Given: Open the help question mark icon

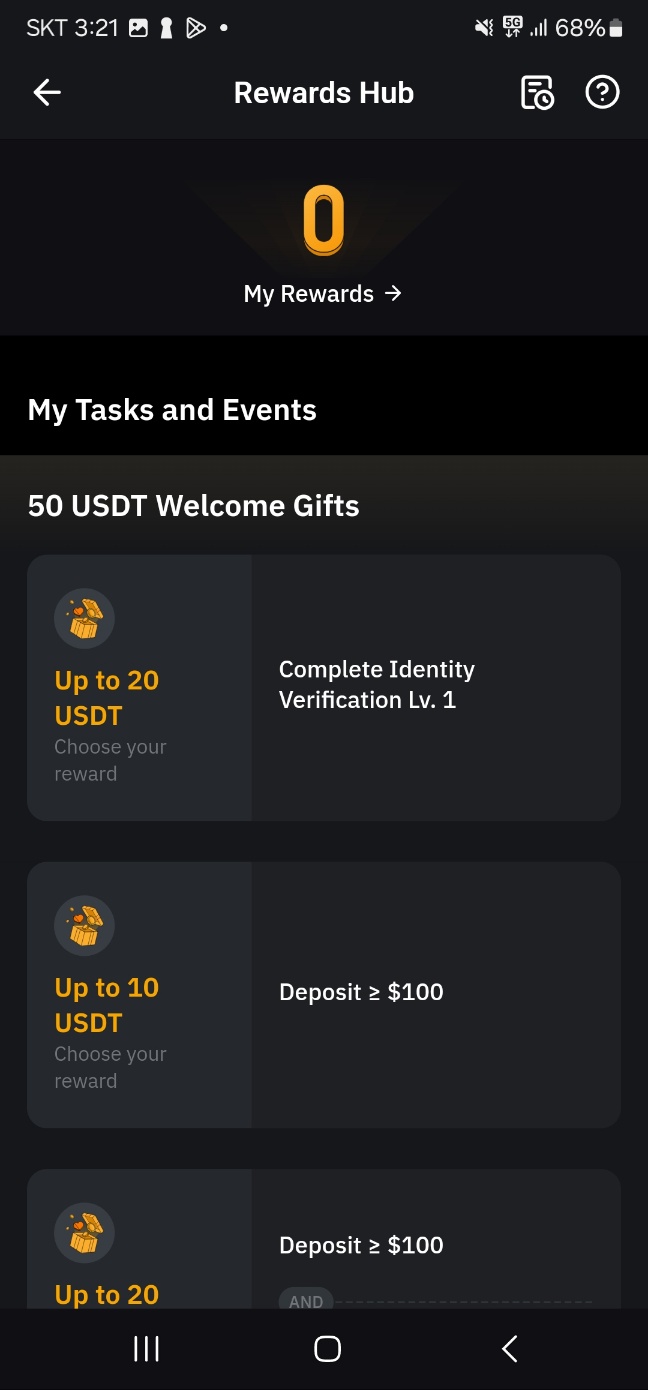Looking at the screenshot, I should tap(602, 93).
